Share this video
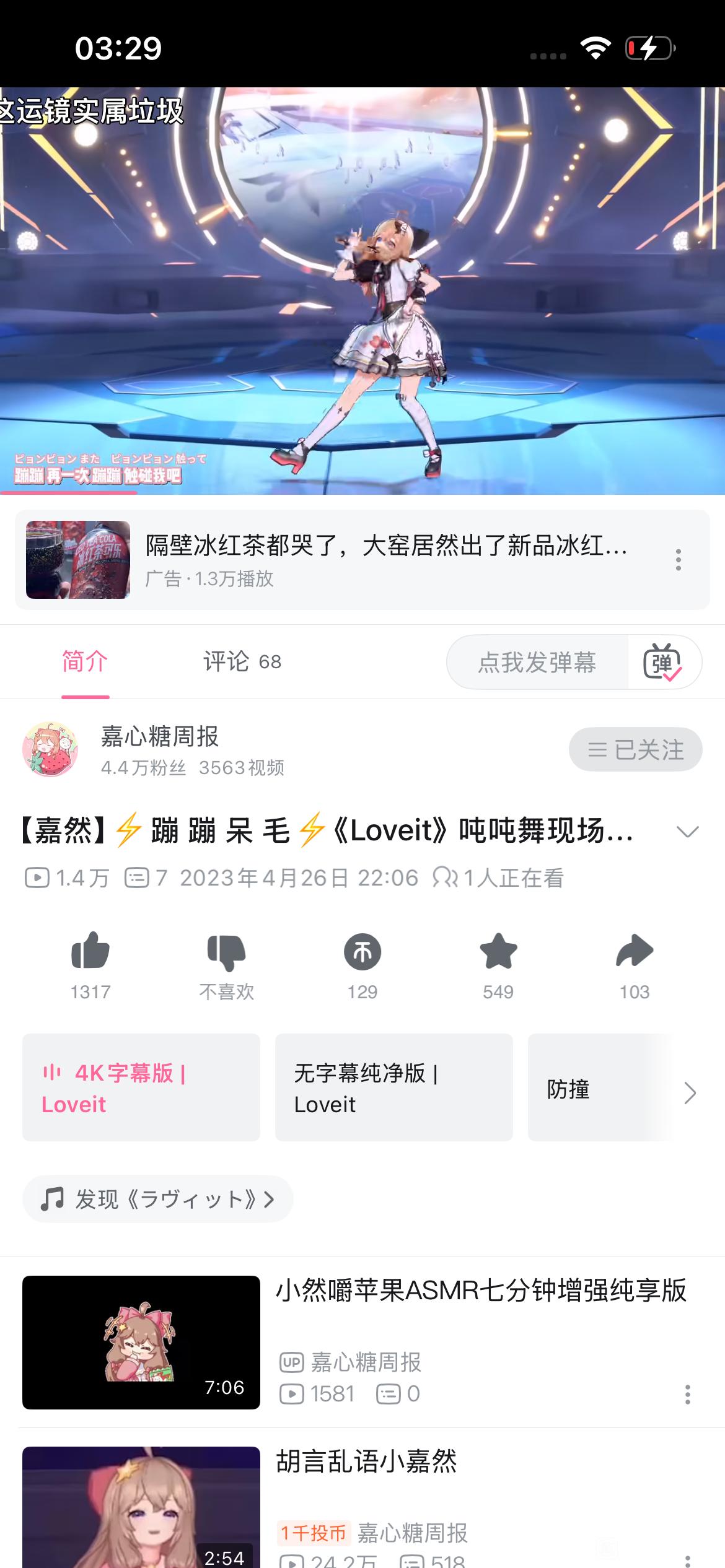 [635, 952]
